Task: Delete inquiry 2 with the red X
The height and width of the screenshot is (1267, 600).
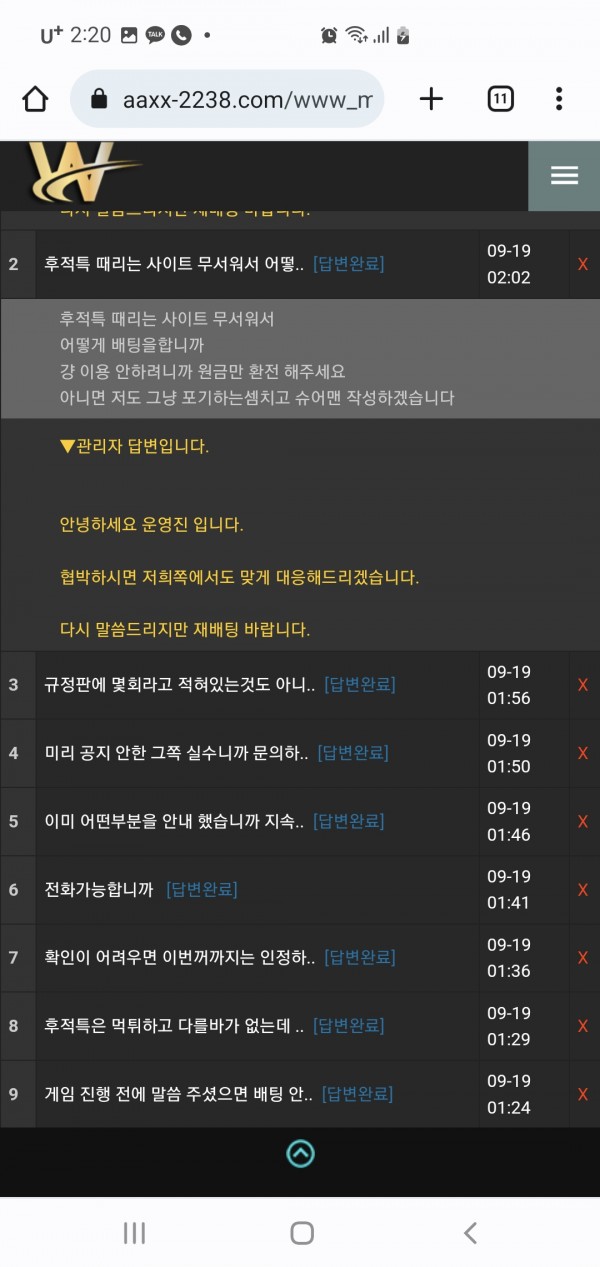Action: [x=583, y=264]
